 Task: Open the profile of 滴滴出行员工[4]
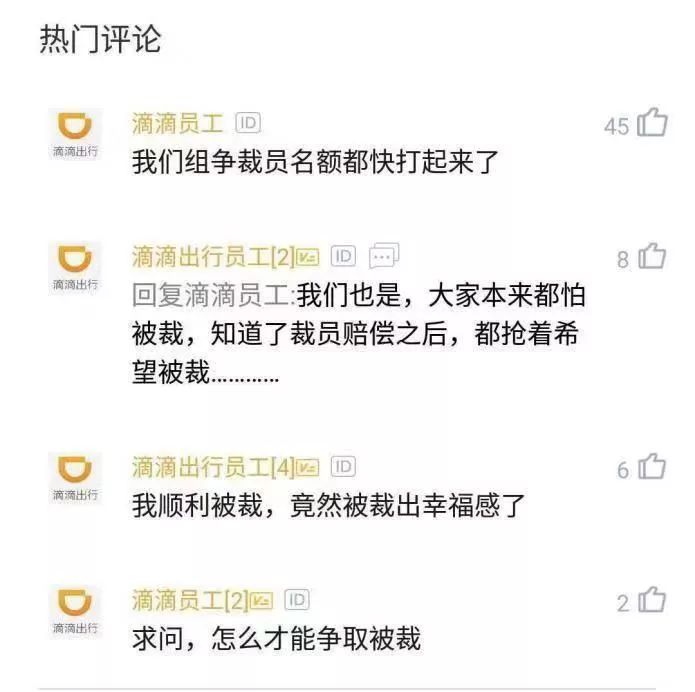click(x=213, y=467)
